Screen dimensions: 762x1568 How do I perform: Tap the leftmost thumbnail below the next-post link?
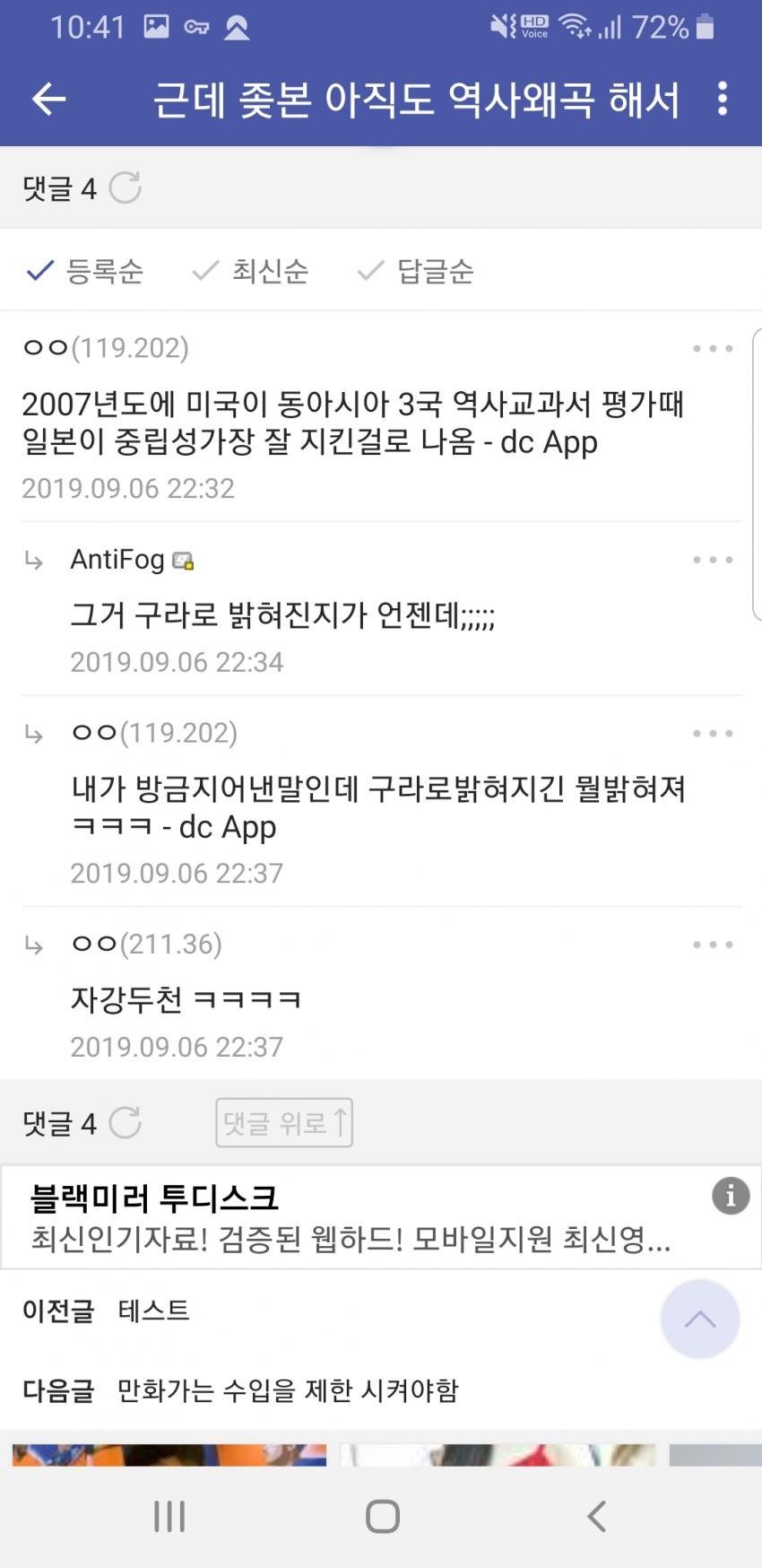pyautogui.click(x=169, y=1455)
